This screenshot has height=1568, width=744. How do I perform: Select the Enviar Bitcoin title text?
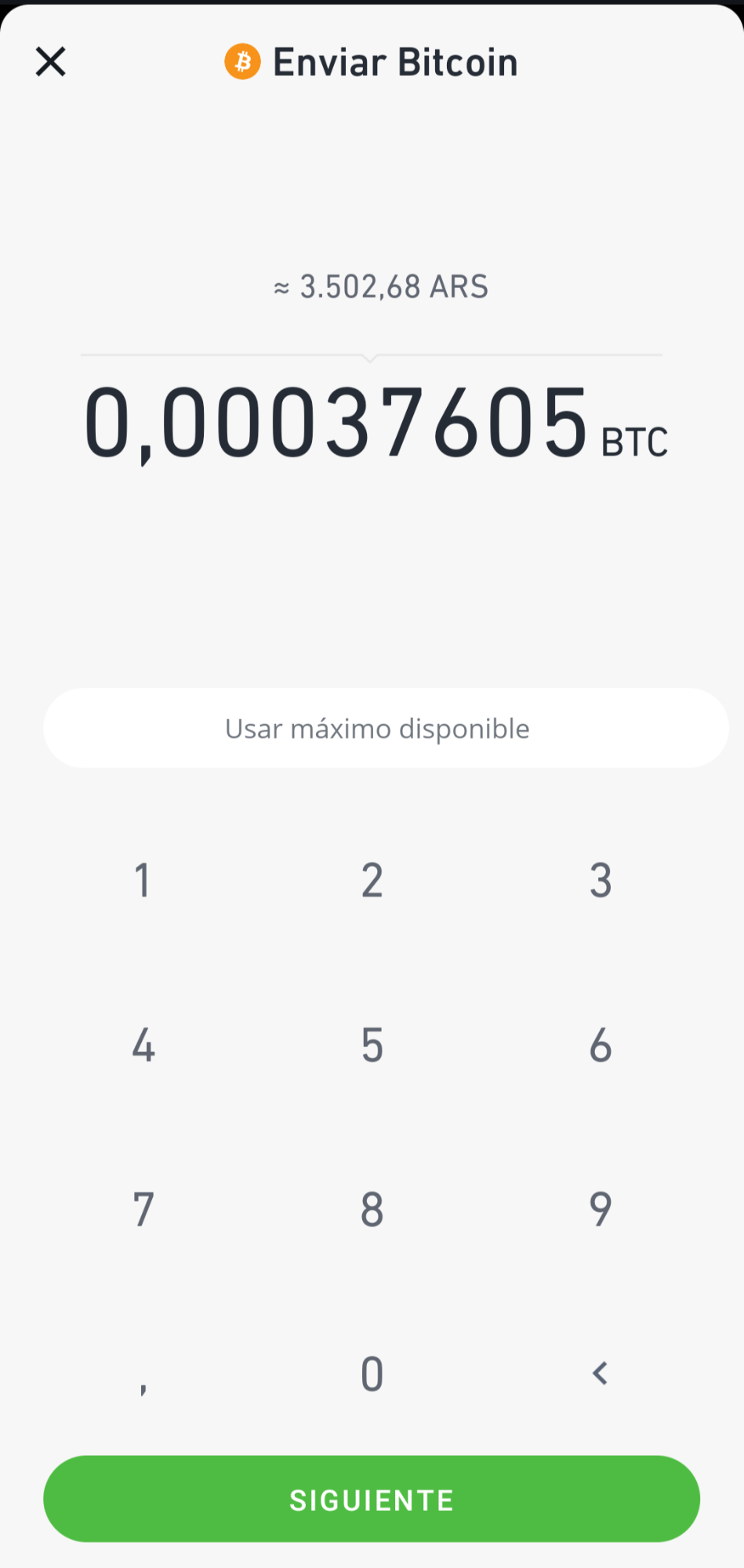click(395, 61)
